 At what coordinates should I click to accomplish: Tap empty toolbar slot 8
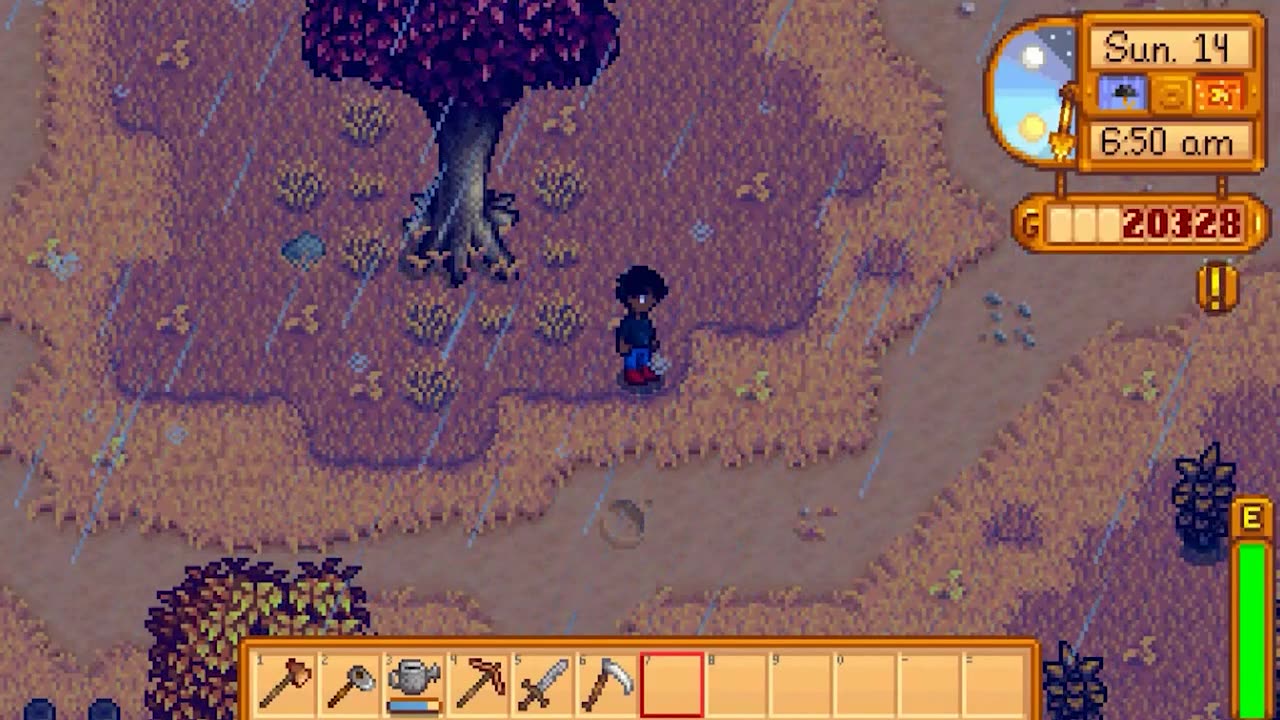[736, 684]
